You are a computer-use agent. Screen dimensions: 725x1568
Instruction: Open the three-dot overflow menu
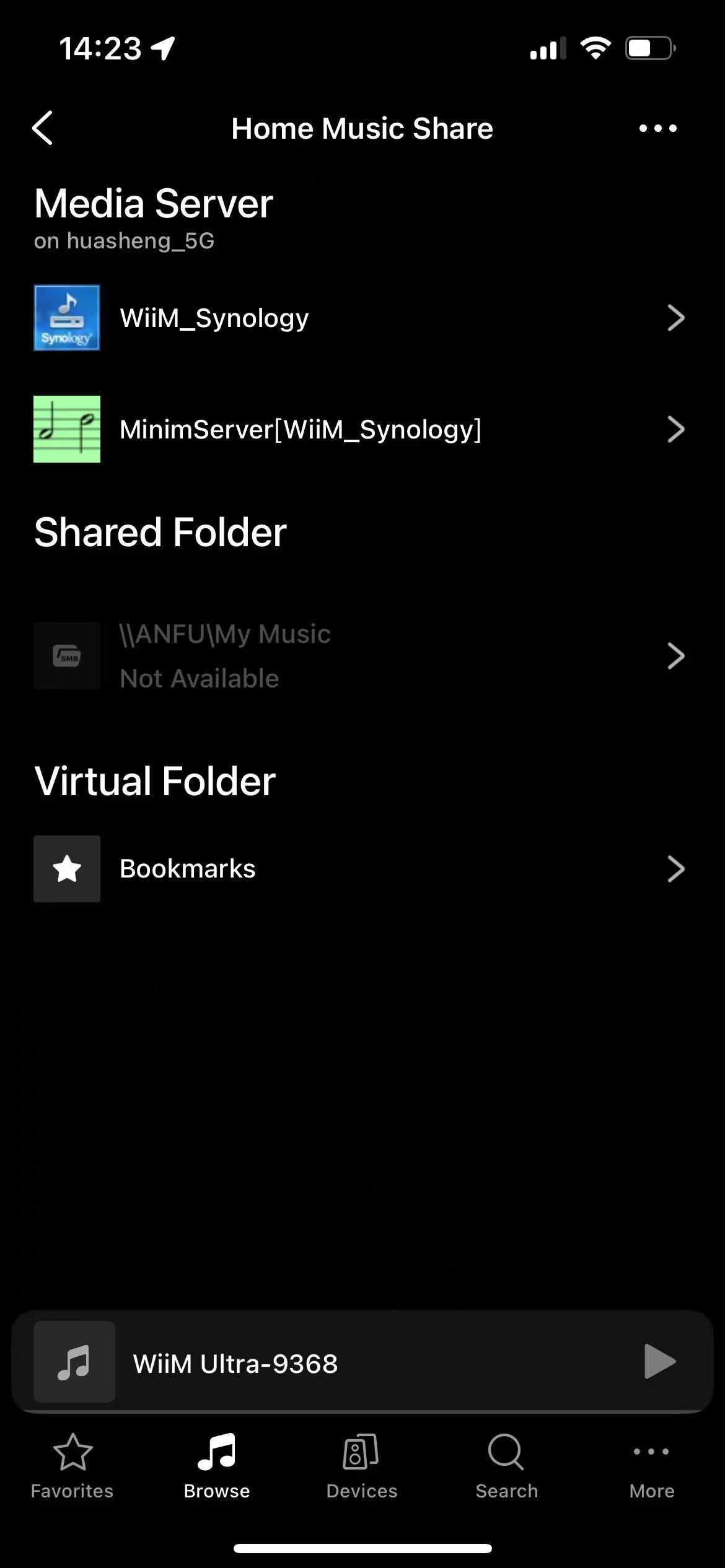(657, 128)
